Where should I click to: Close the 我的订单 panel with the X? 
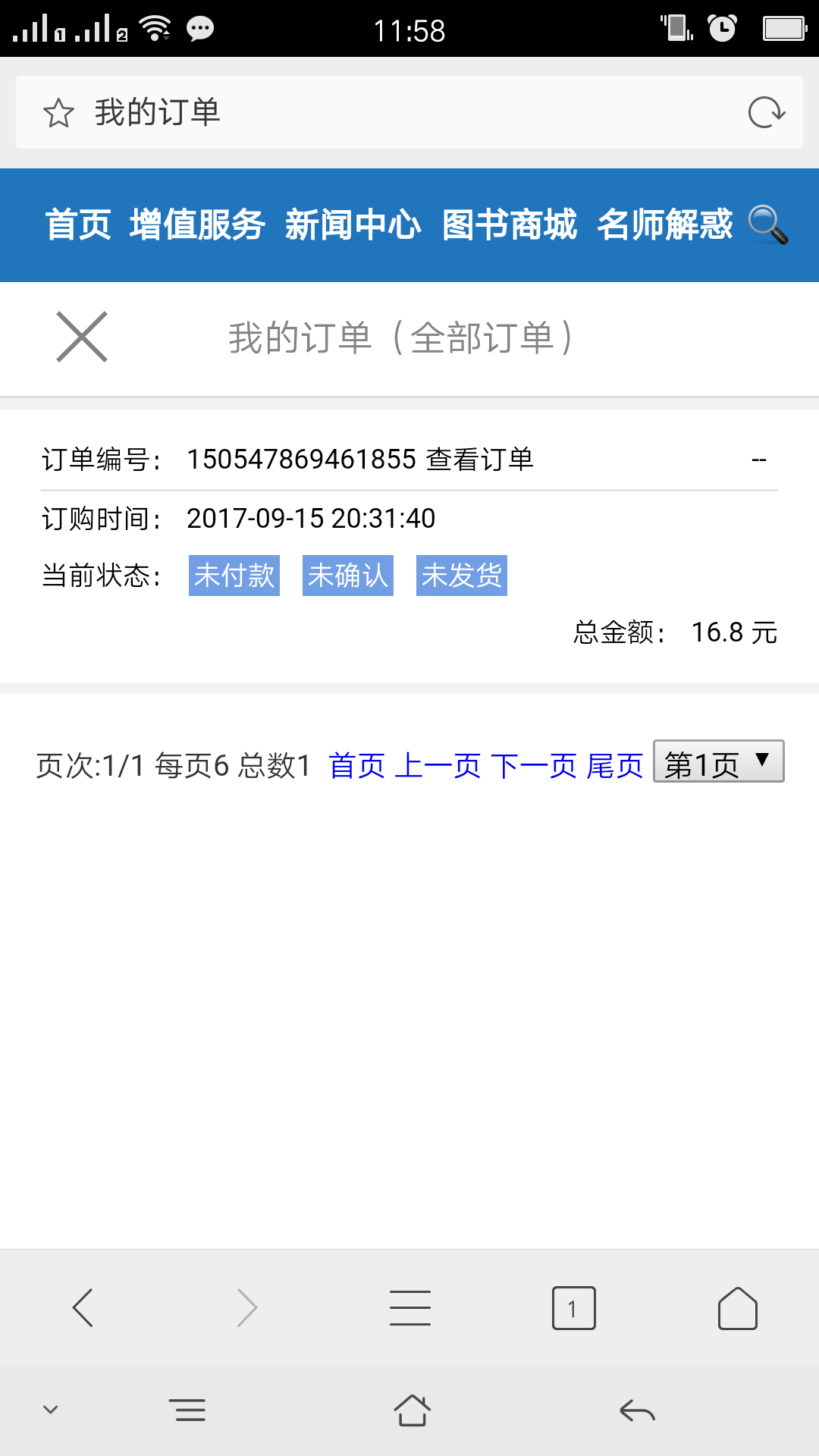click(x=82, y=337)
